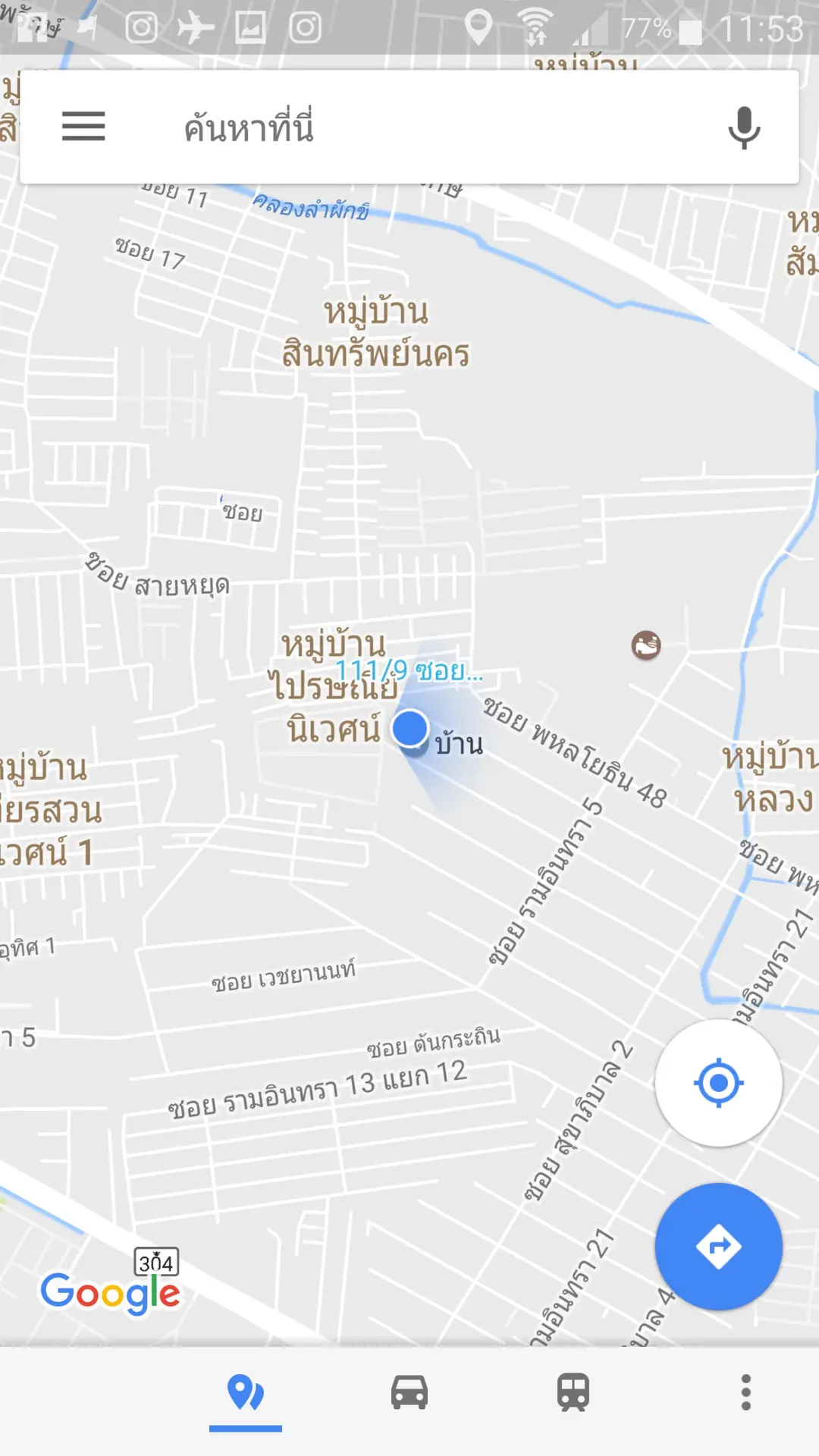Tap the restaurant marker on map
Screen dimensions: 819x1456
[646, 645]
